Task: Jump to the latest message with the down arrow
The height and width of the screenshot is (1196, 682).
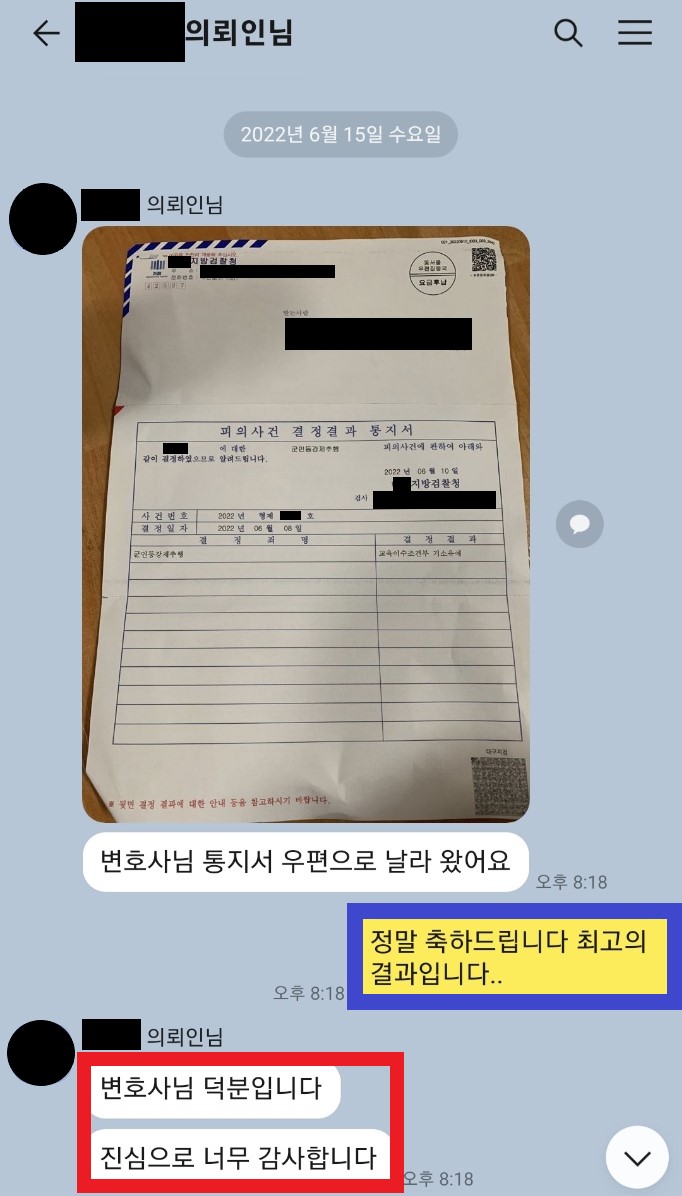Action: (637, 1157)
